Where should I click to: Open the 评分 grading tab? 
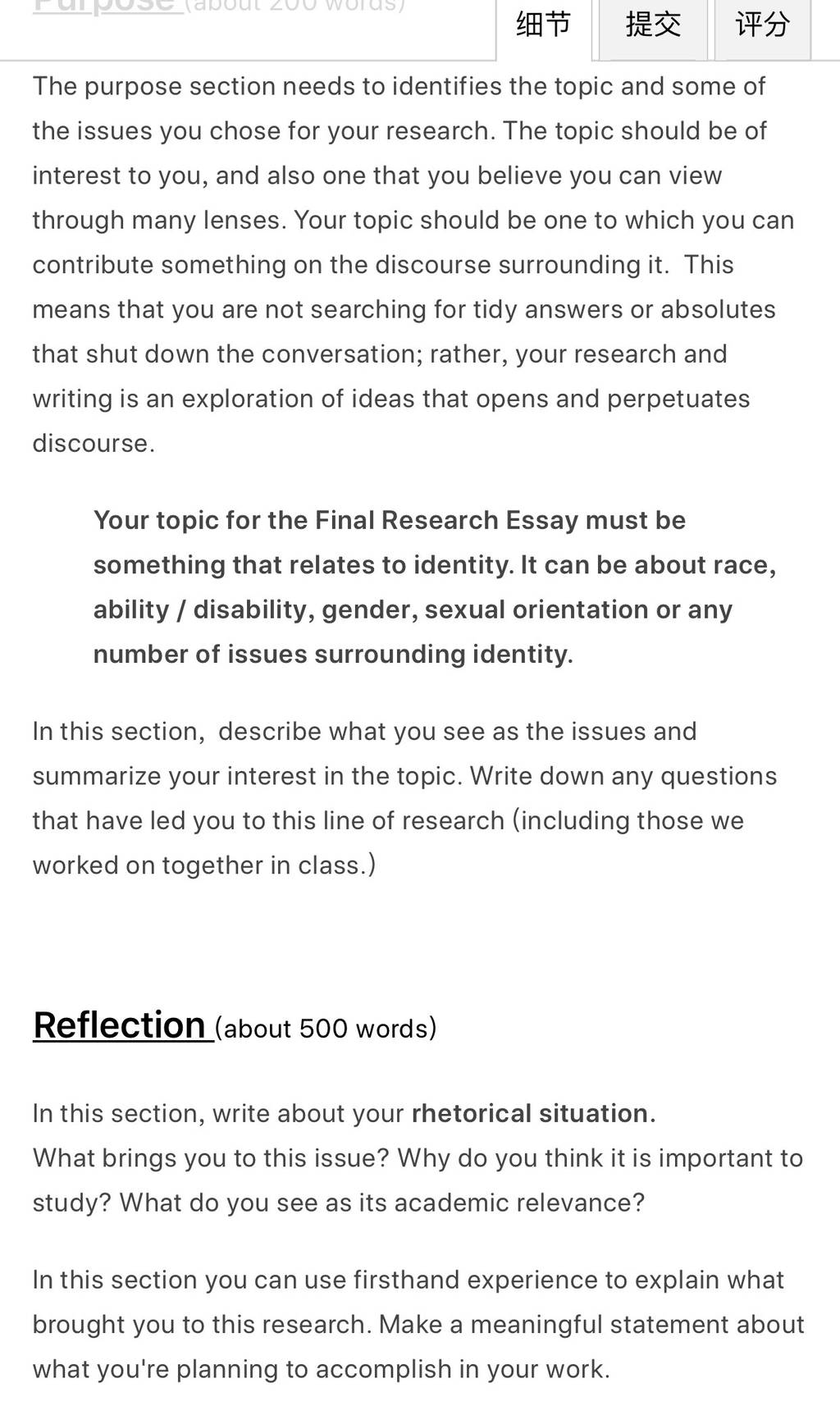(762, 27)
